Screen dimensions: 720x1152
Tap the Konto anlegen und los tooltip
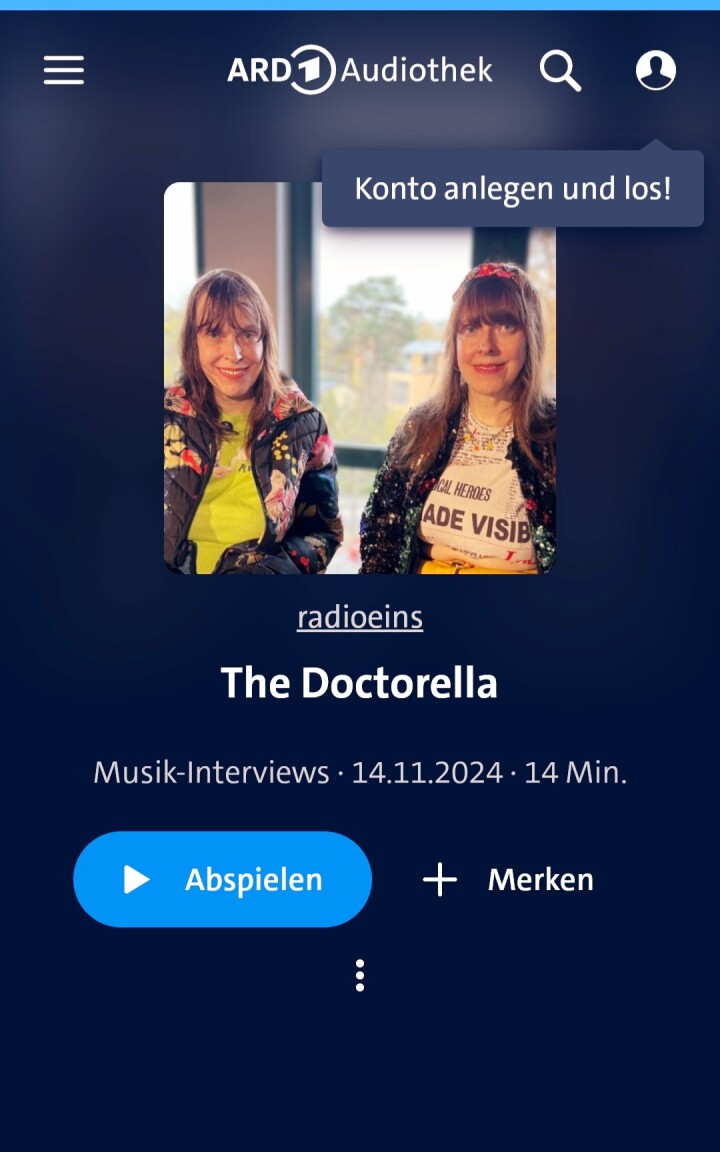click(x=513, y=188)
